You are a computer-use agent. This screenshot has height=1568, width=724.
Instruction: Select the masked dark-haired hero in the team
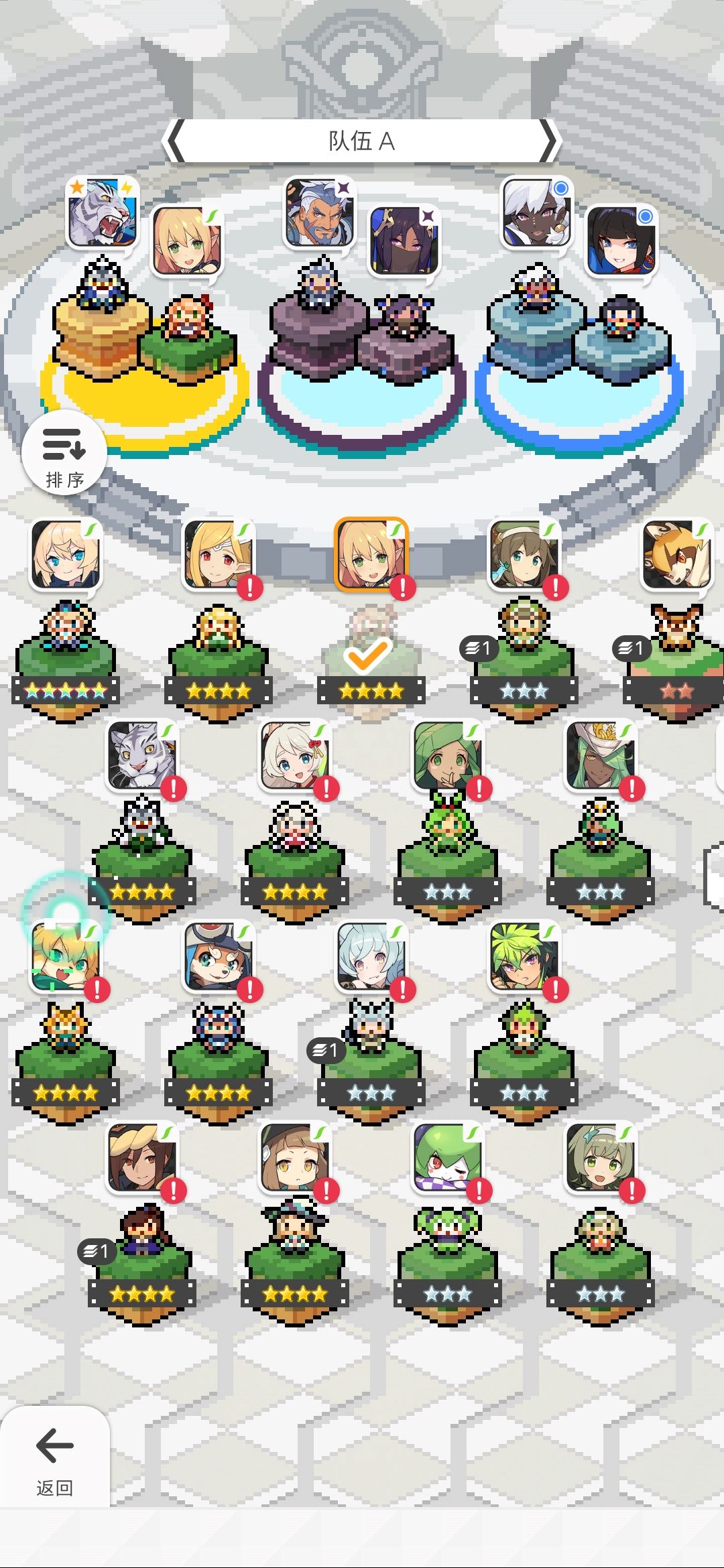pos(404,241)
